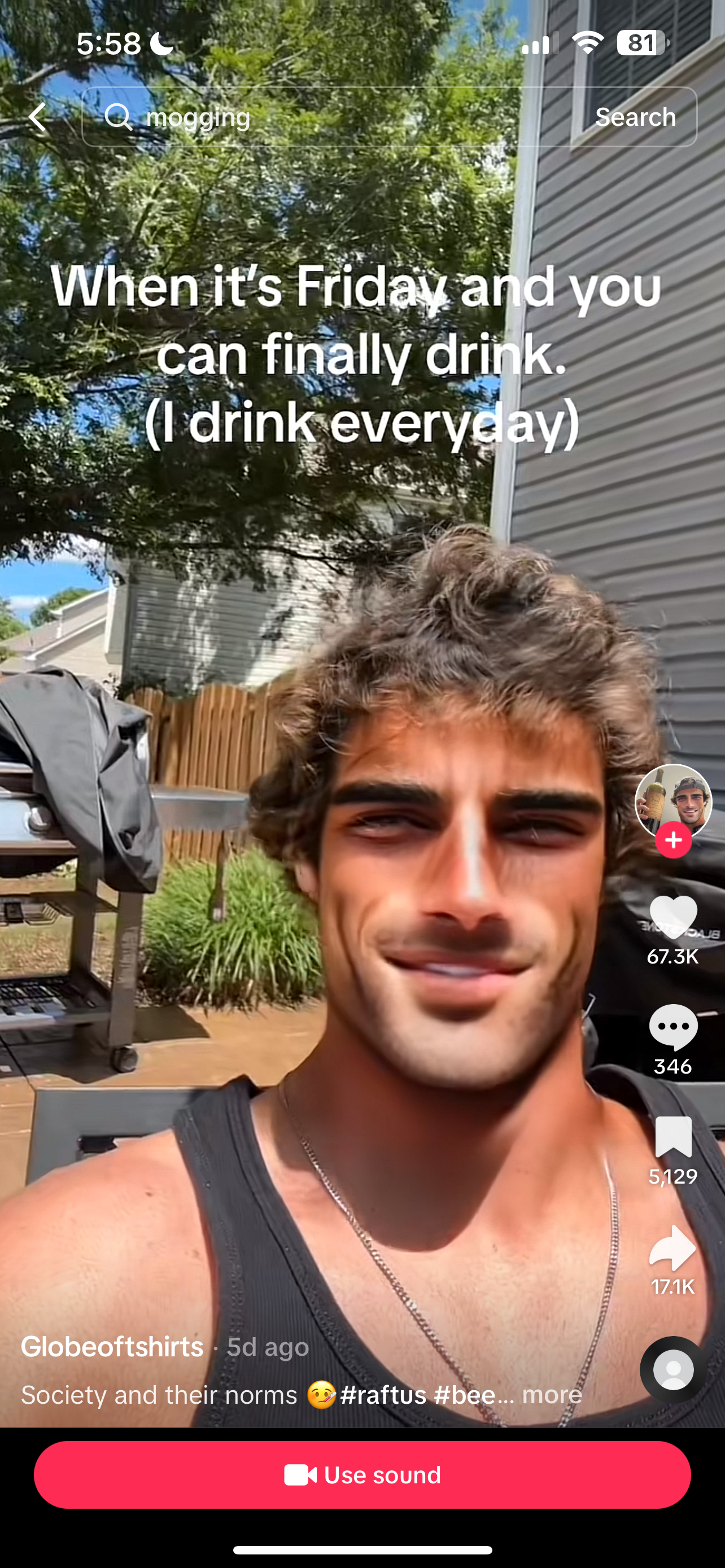The height and width of the screenshot is (1568, 725).
Task: Expand the caption with more
Action: tap(552, 1394)
